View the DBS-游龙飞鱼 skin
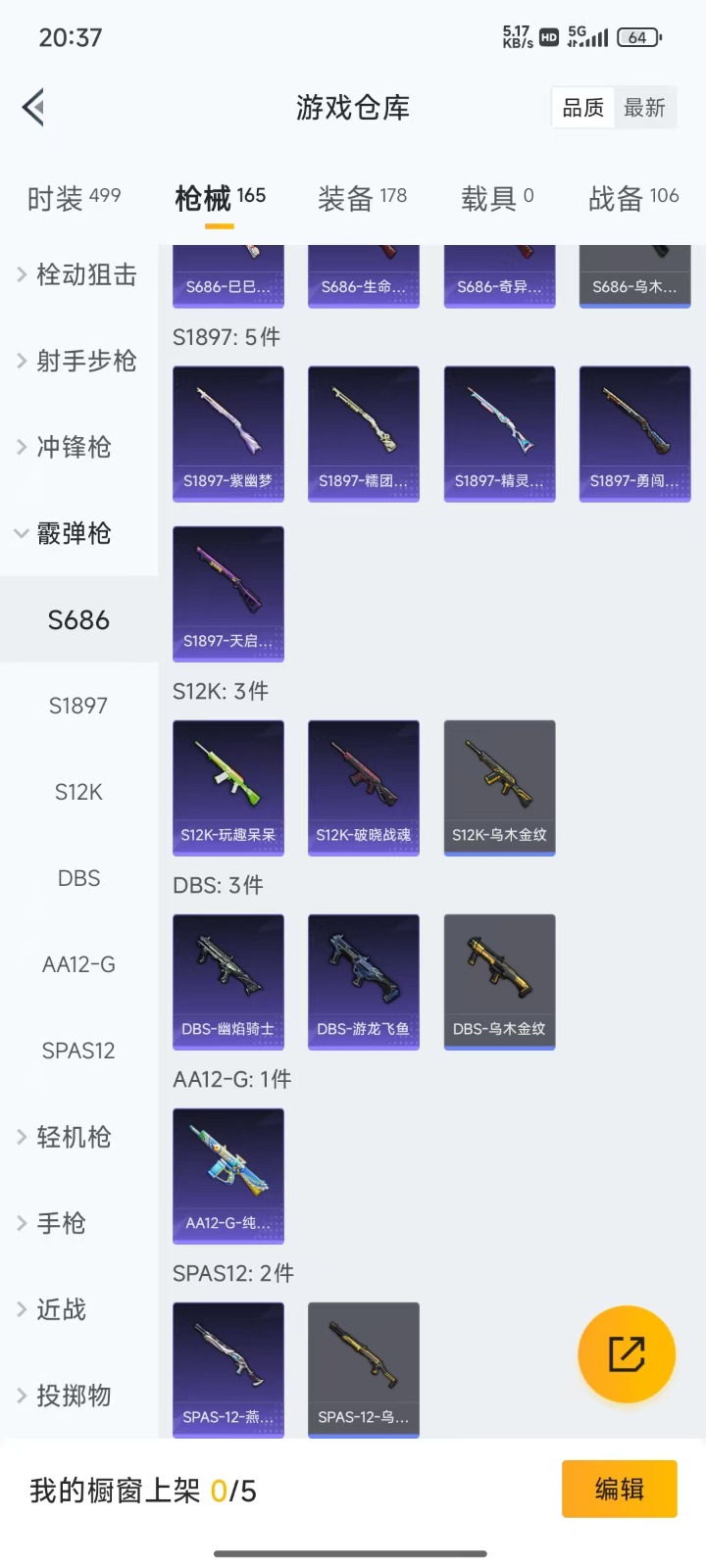706x1568 pixels. (364, 981)
